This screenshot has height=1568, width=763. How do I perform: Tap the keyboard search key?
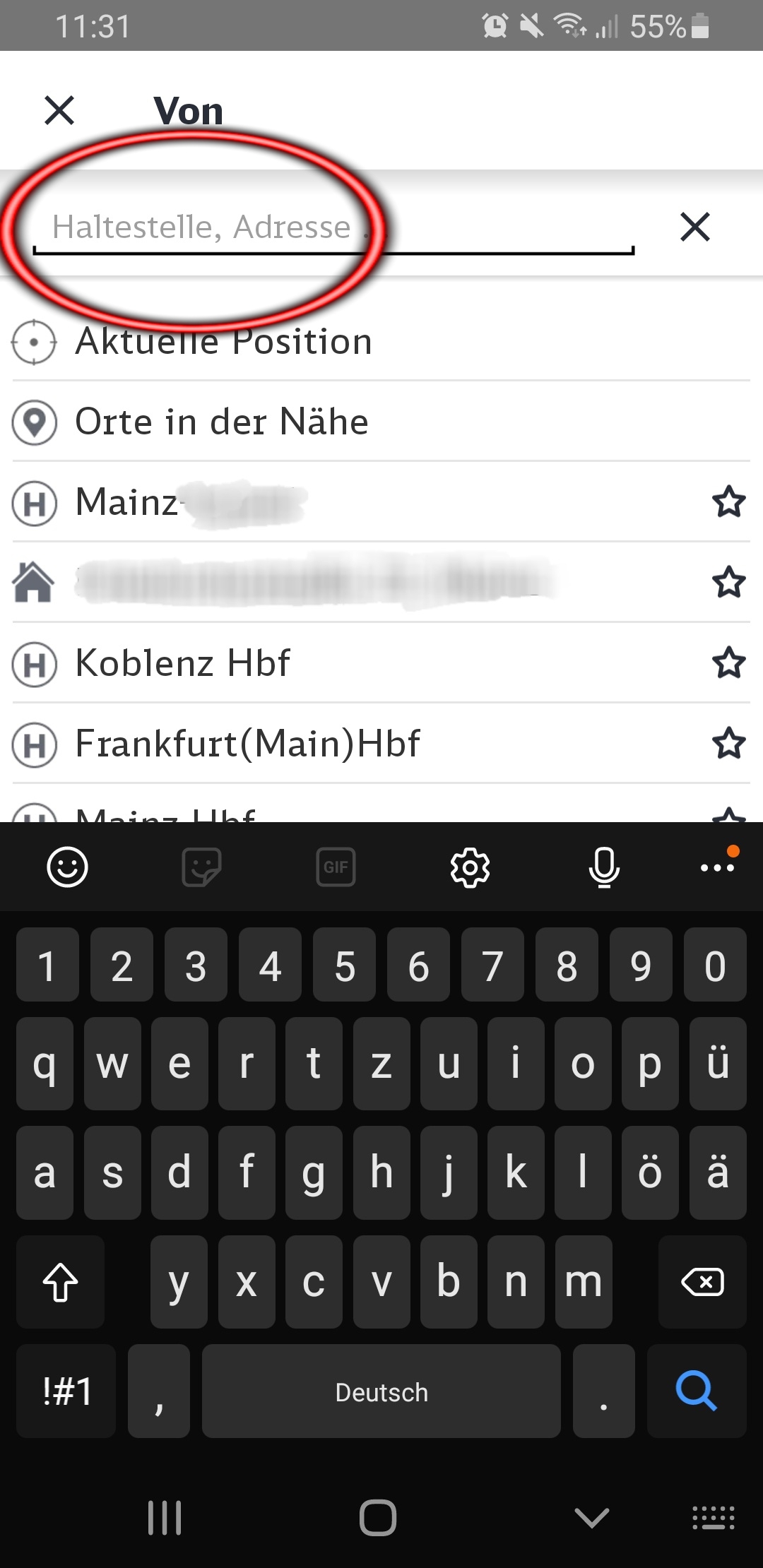coord(697,1391)
